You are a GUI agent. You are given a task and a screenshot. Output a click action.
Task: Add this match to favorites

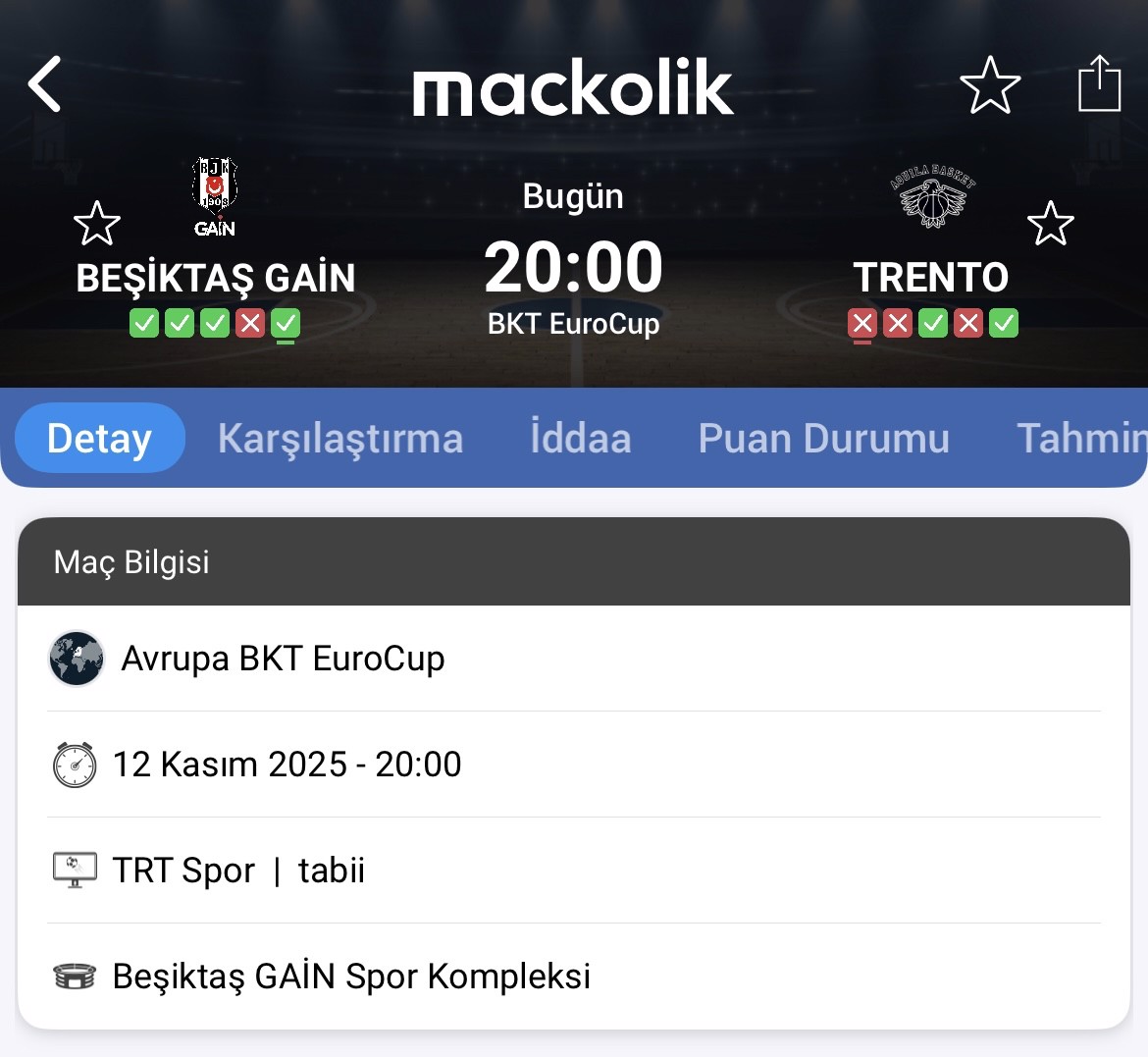tap(989, 85)
